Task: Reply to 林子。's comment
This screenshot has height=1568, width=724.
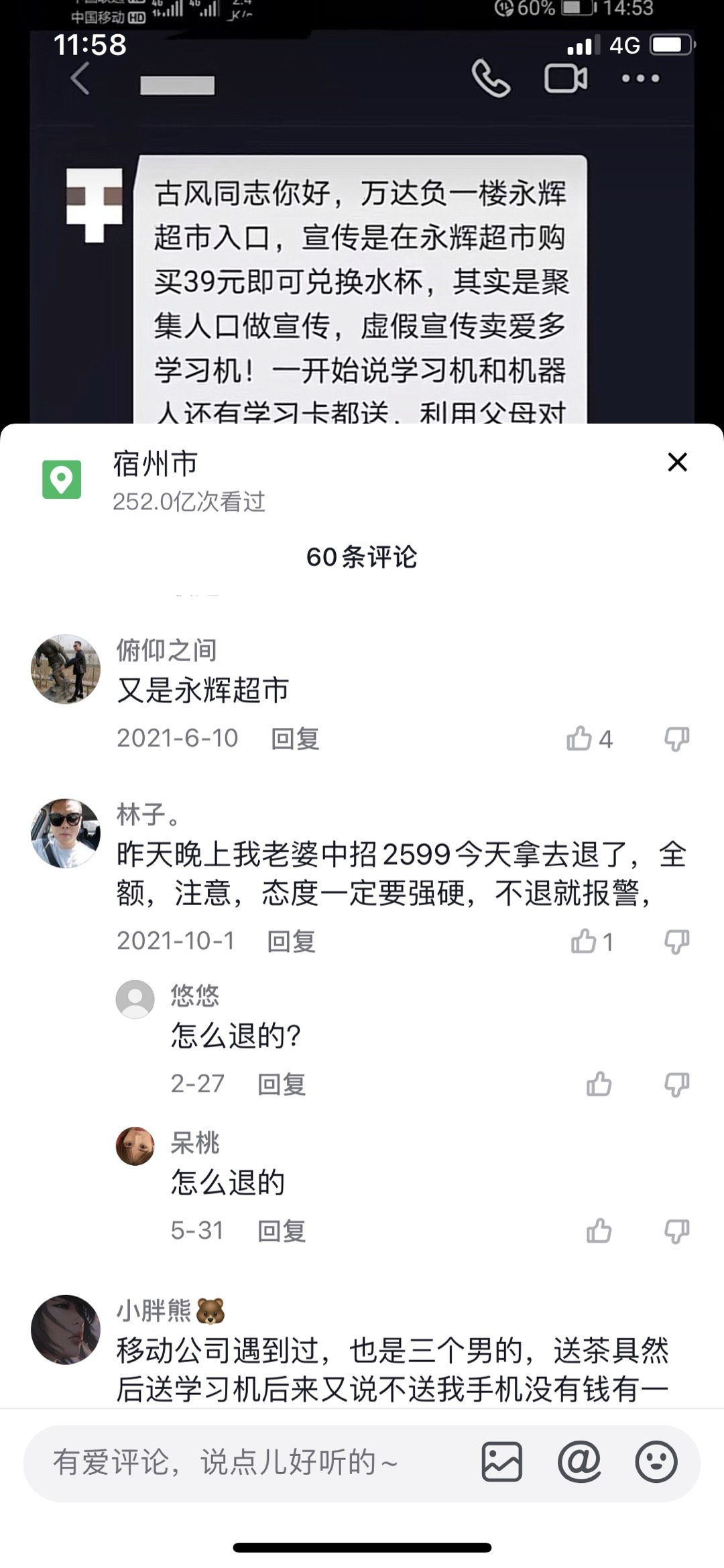Action: coord(291,941)
